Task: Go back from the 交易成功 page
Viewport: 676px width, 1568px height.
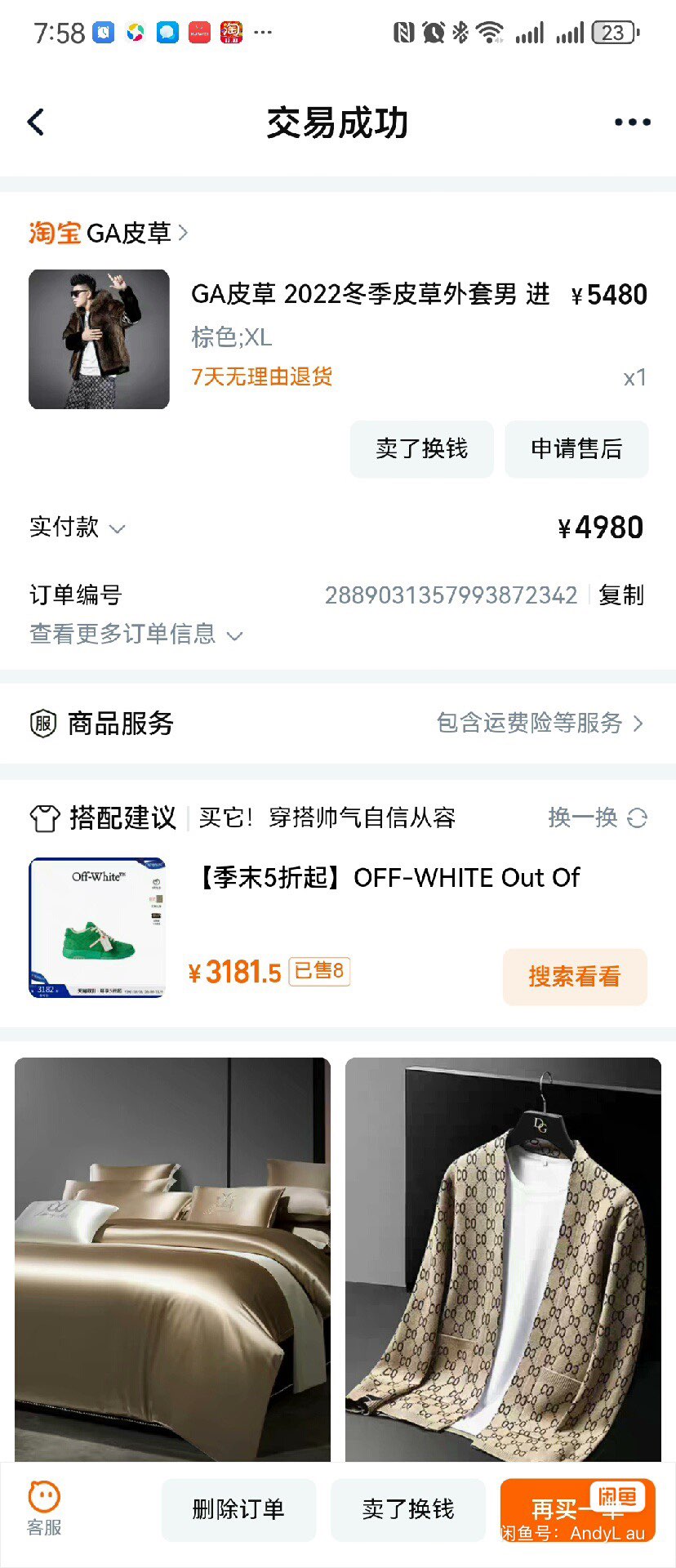Action: 36,122
